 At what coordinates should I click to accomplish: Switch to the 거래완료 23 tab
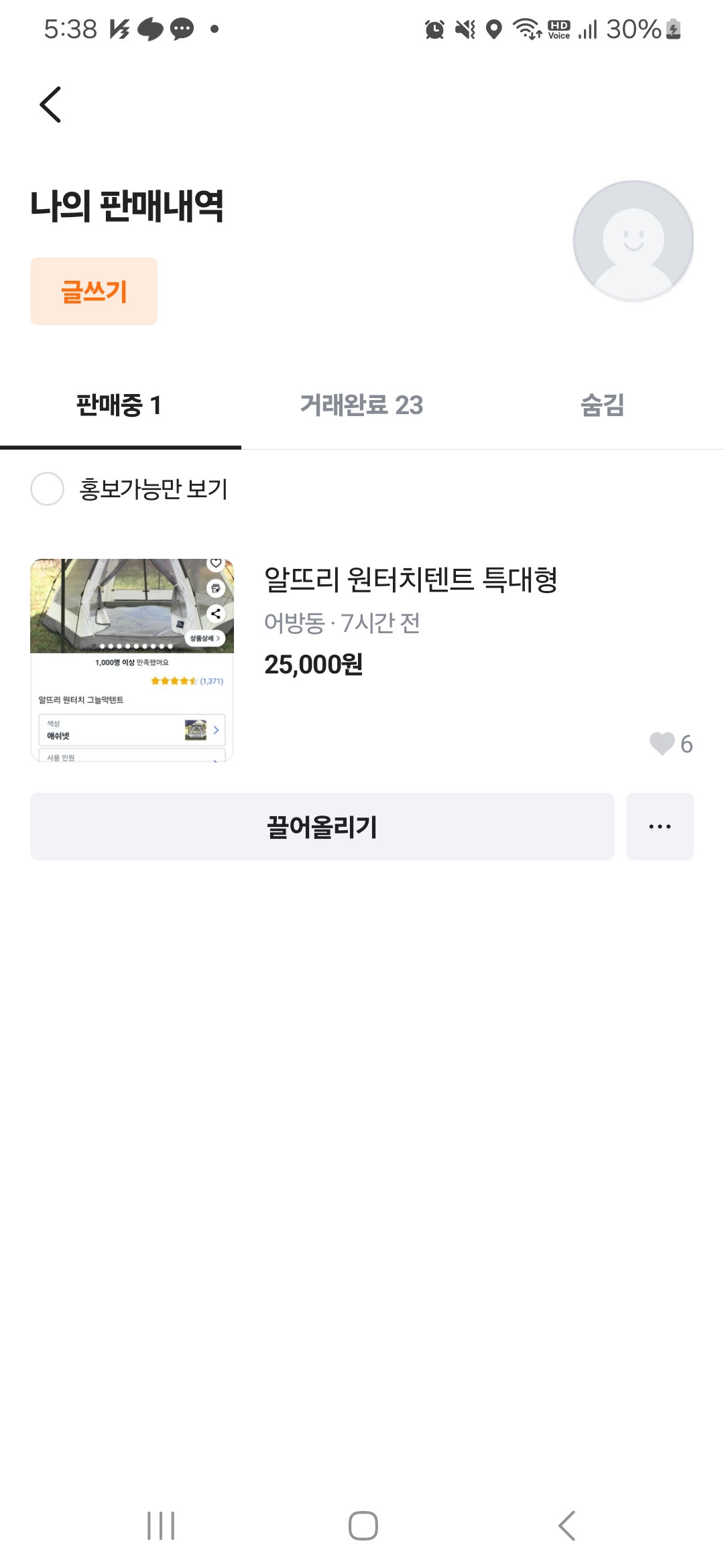361,405
